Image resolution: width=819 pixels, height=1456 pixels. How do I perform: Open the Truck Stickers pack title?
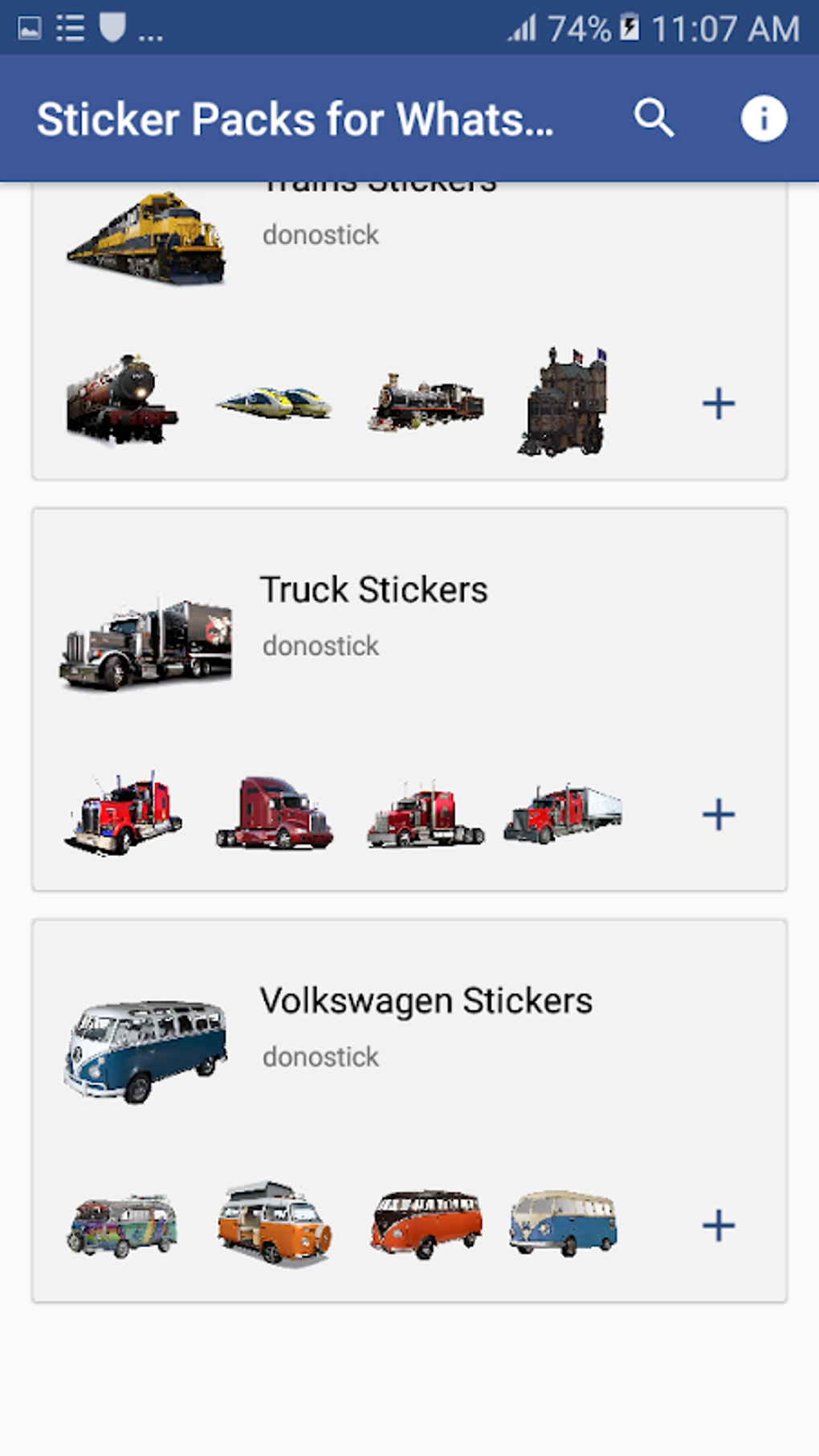pos(374,589)
